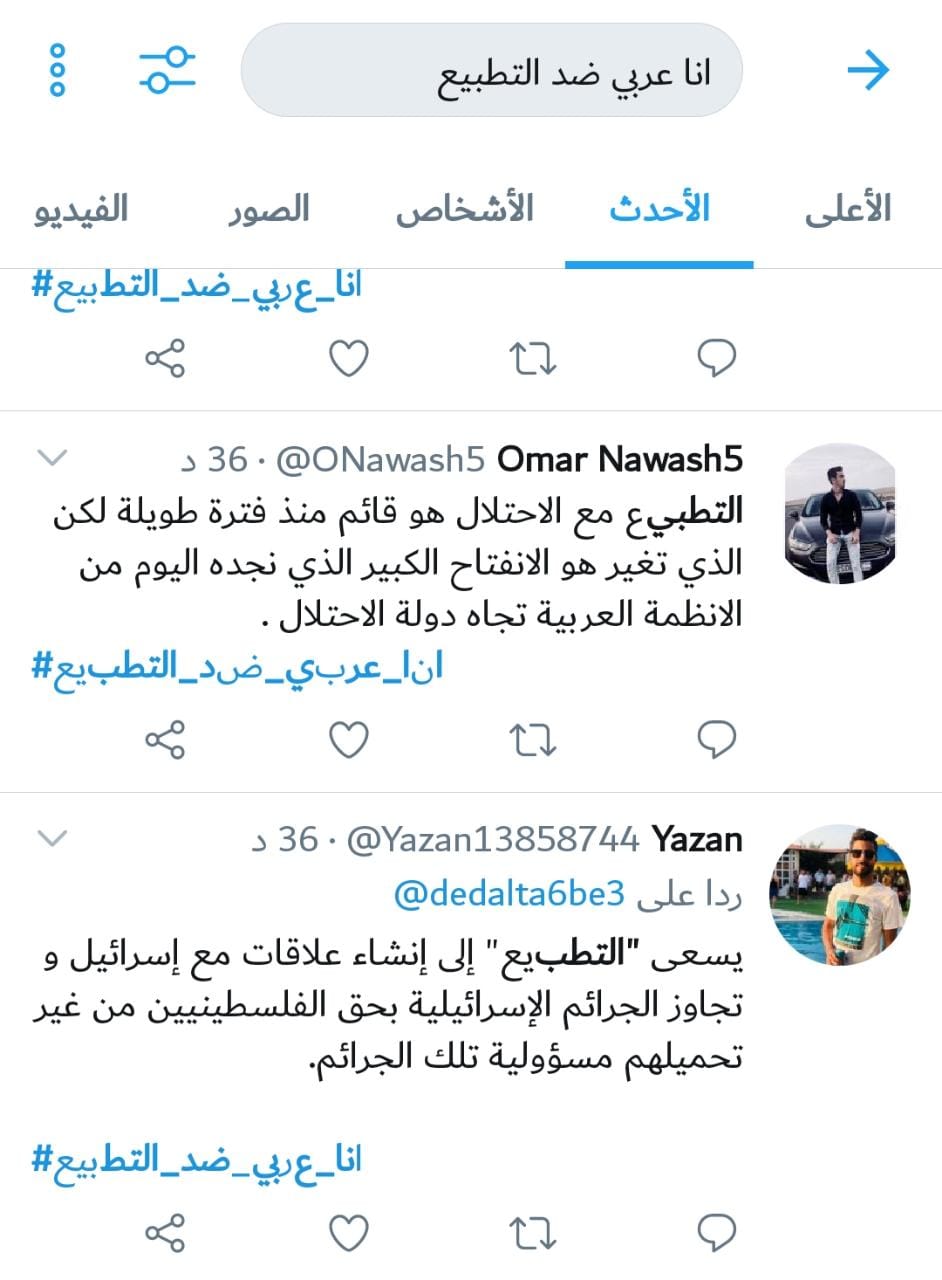The image size is (942, 1280).
Task: Like Yazan's tweet
Action: click(349, 1233)
